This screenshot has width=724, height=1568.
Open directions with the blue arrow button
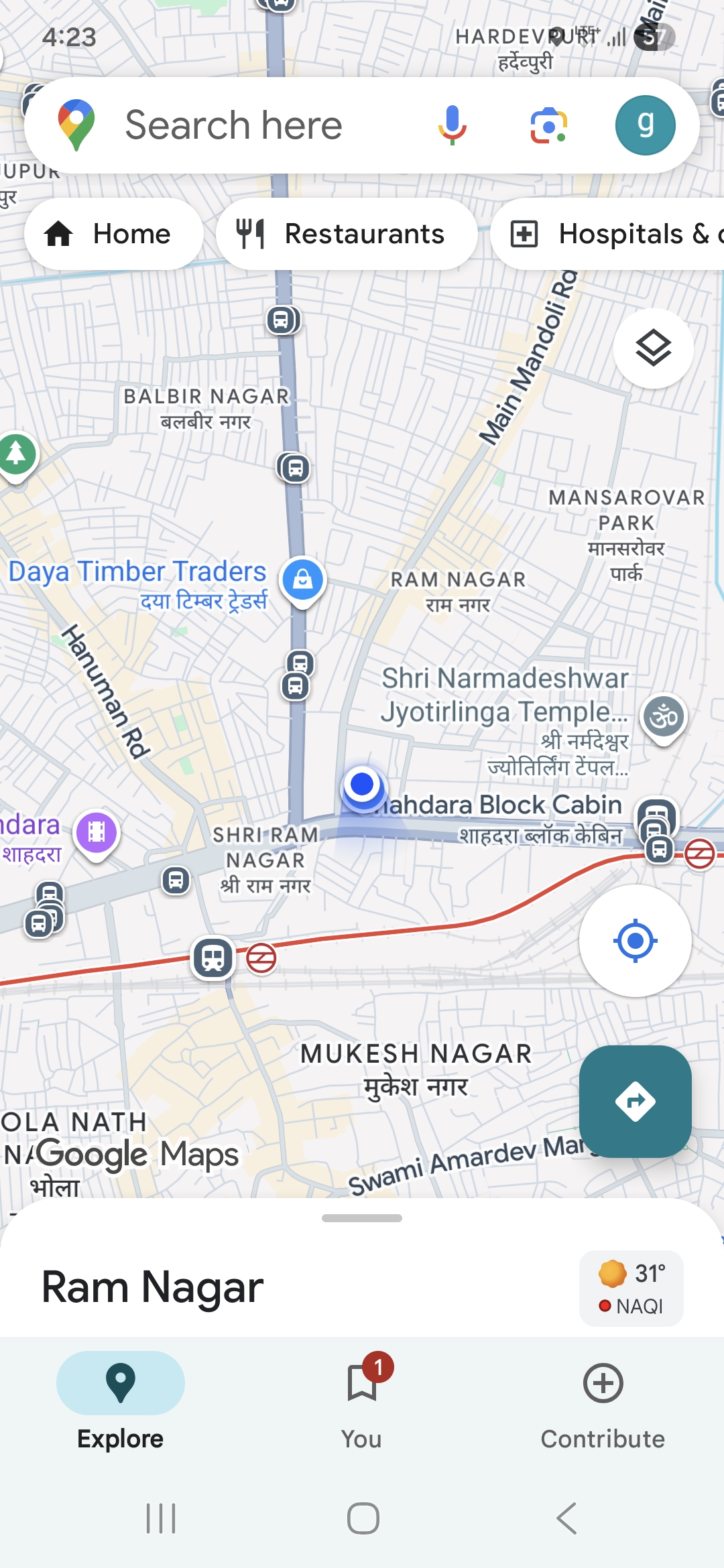pos(635,1101)
